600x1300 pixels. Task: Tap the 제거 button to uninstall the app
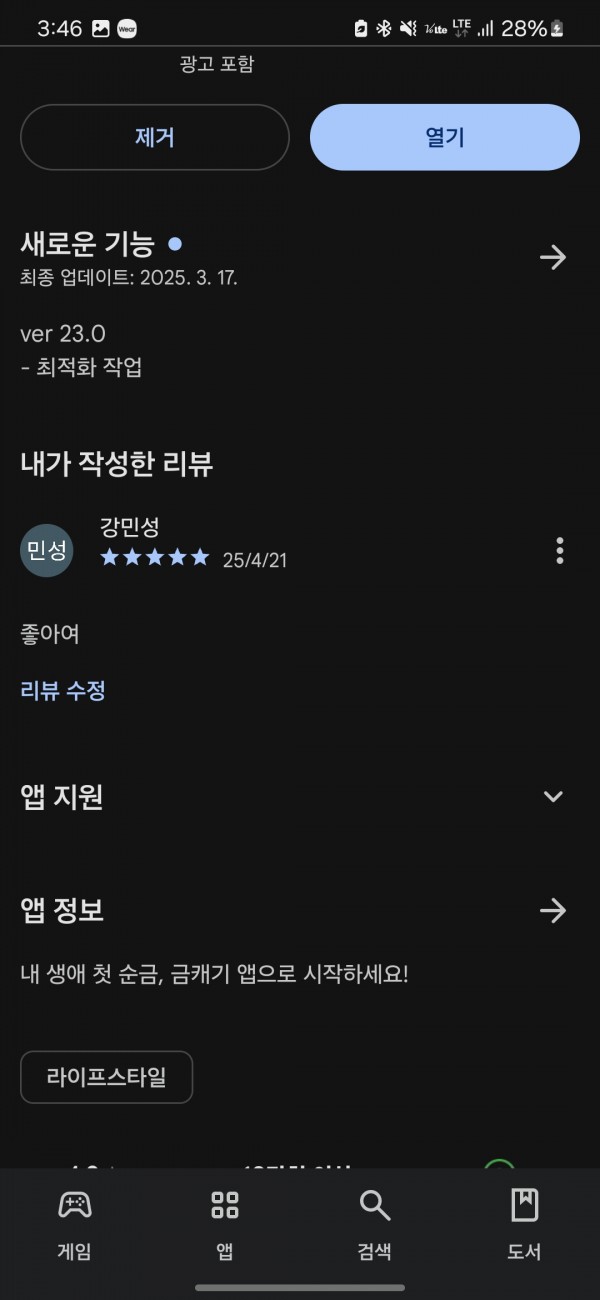tap(155, 137)
